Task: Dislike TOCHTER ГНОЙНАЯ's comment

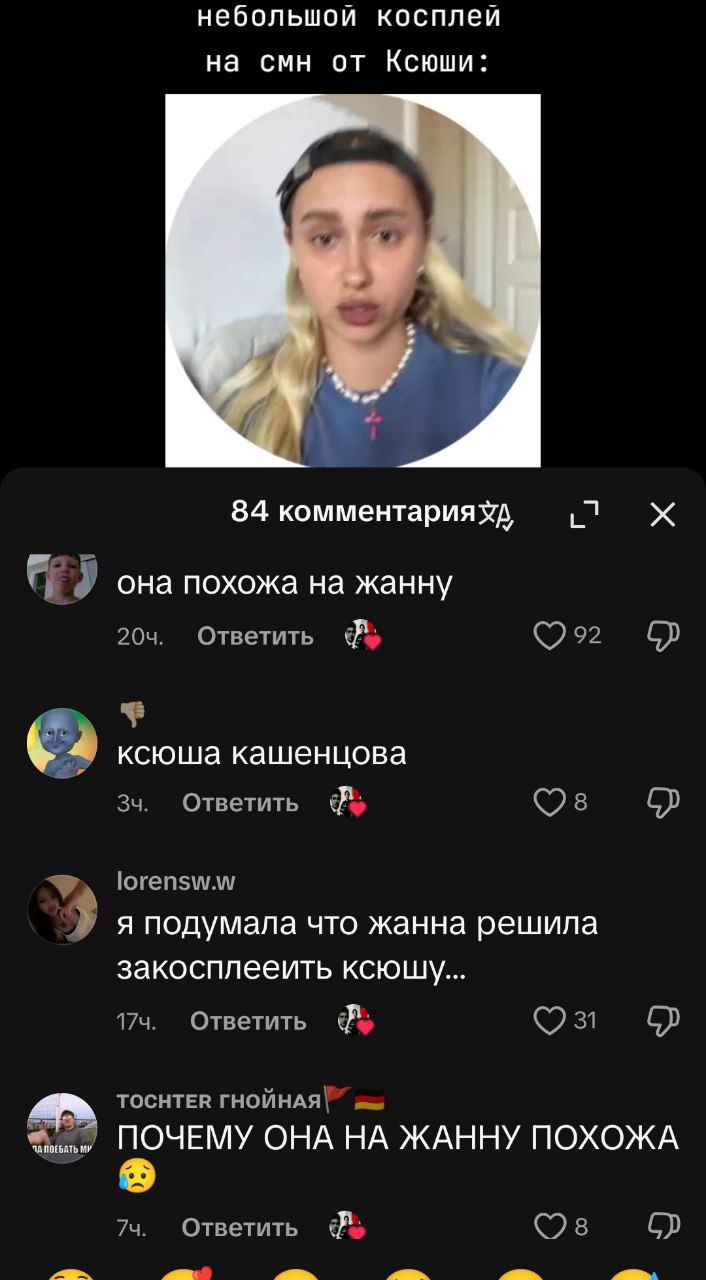Action: point(664,1227)
